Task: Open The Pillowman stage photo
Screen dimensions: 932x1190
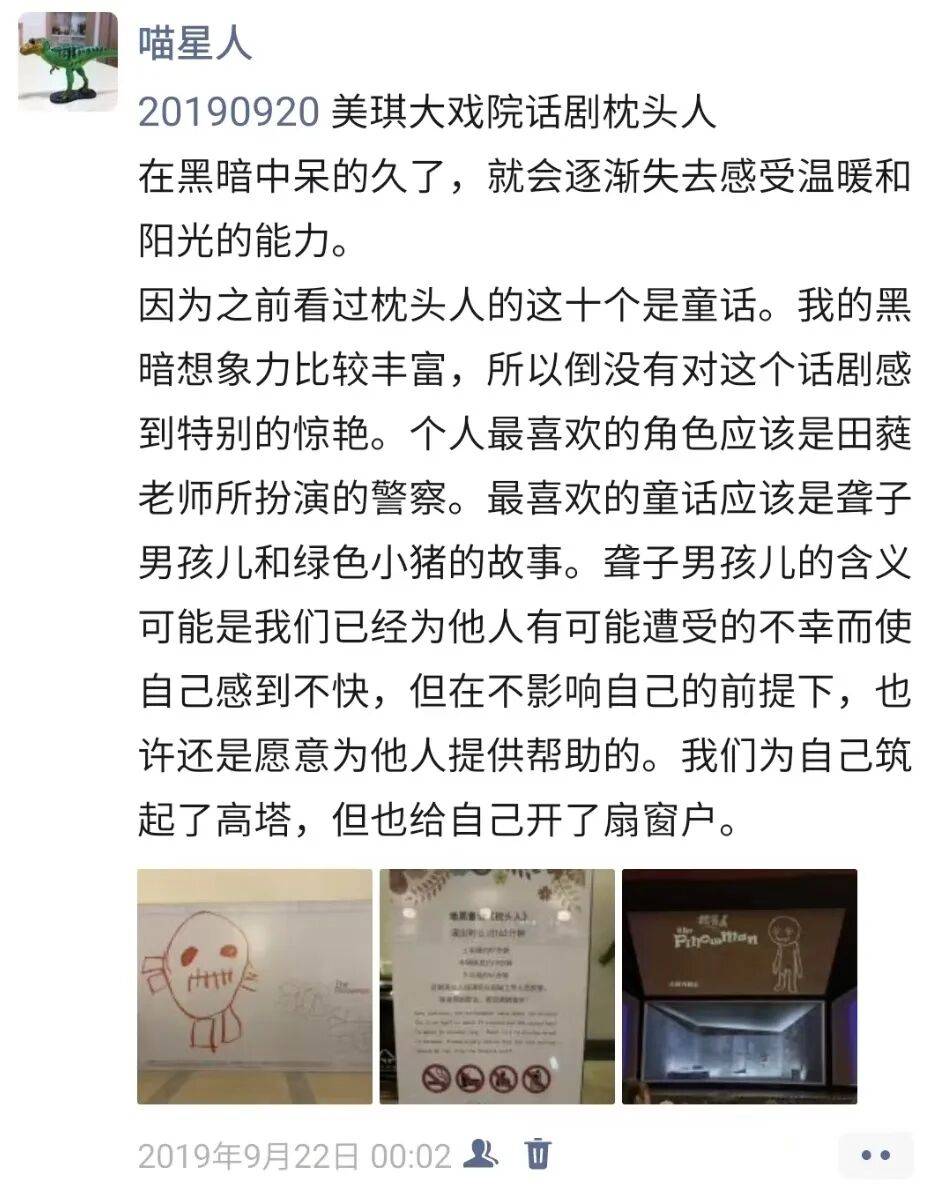Action: [739, 986]
